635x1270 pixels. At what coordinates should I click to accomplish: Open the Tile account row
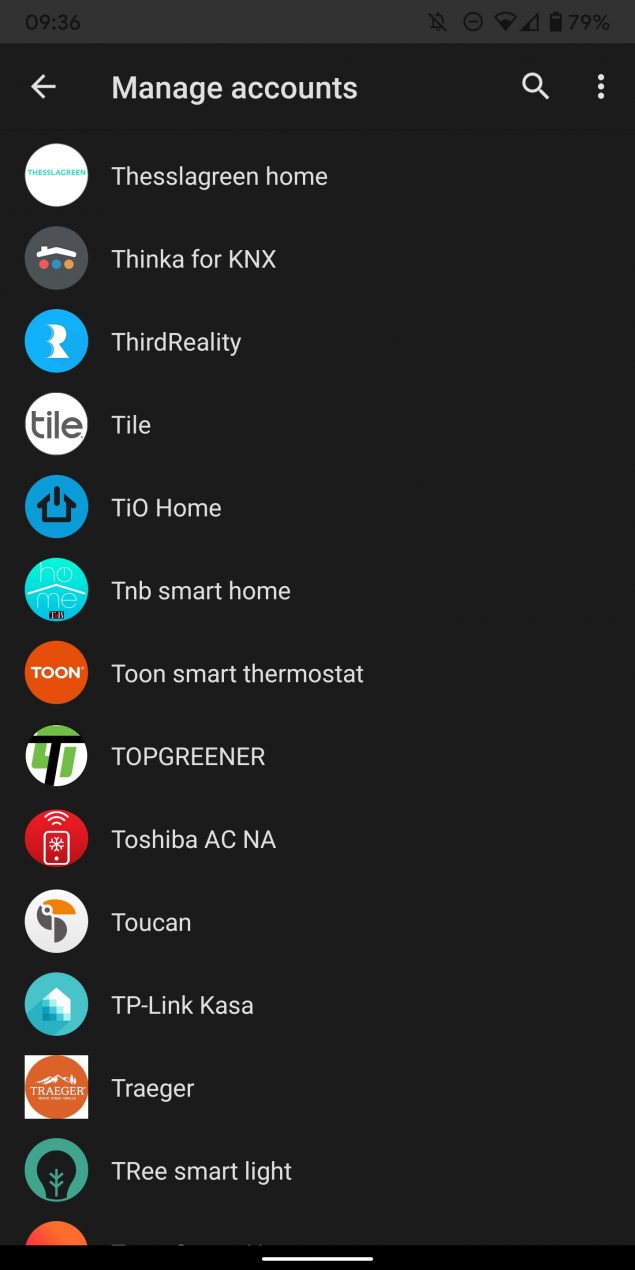click(131, 425)
